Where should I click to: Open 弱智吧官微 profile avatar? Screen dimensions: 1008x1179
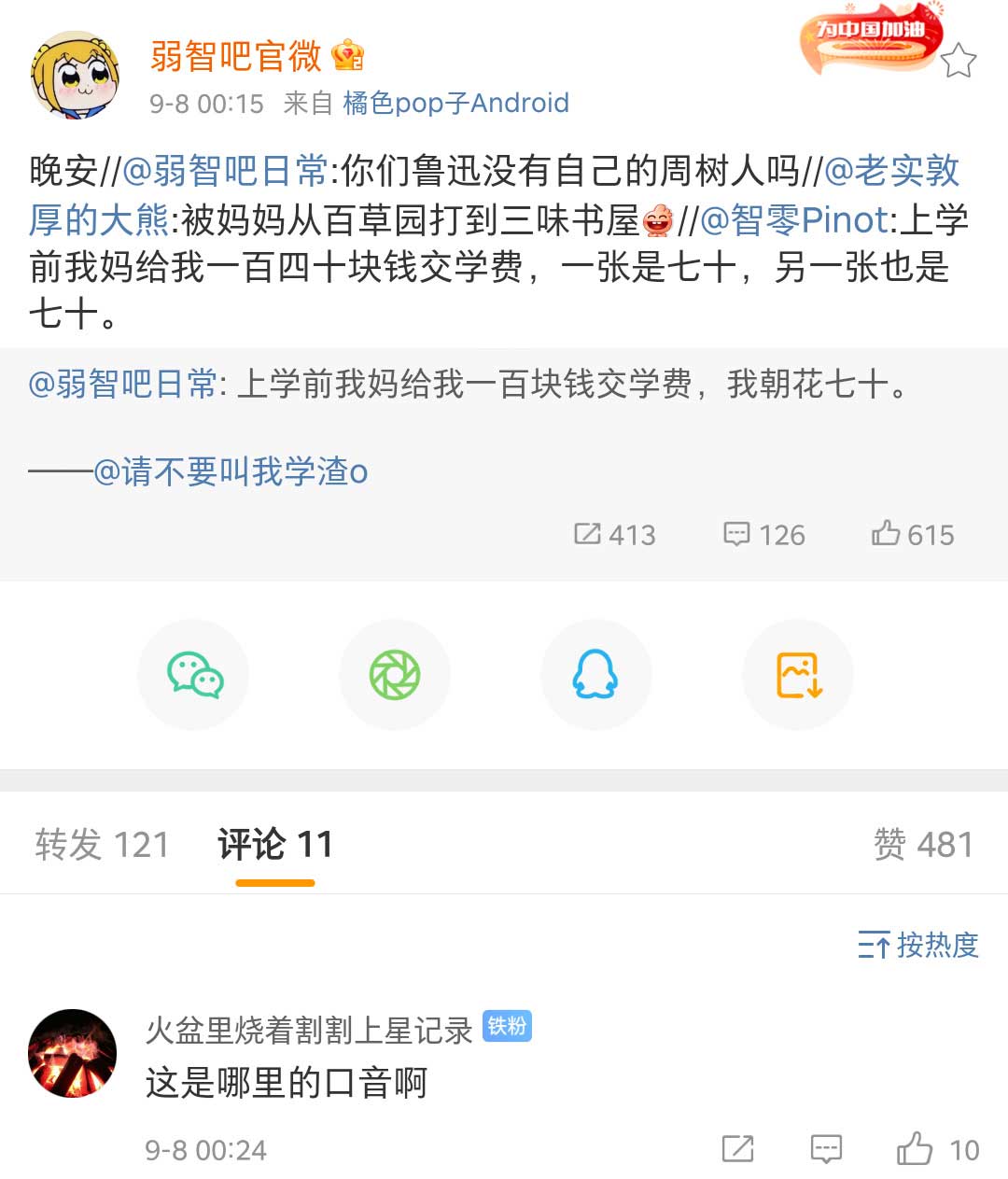75,75
